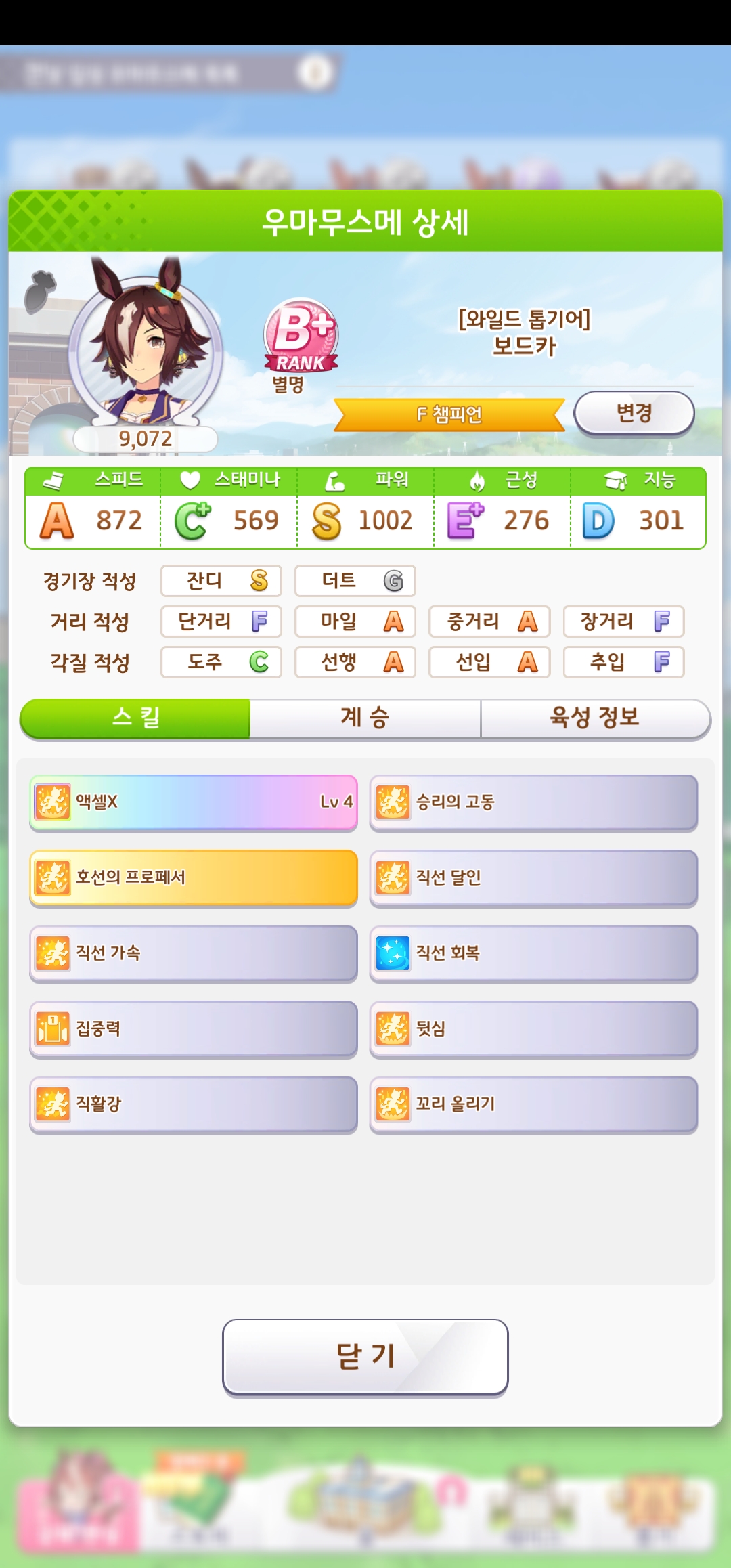Open the 액셀X skill details
731x1568 pixels.
(194, 802)
